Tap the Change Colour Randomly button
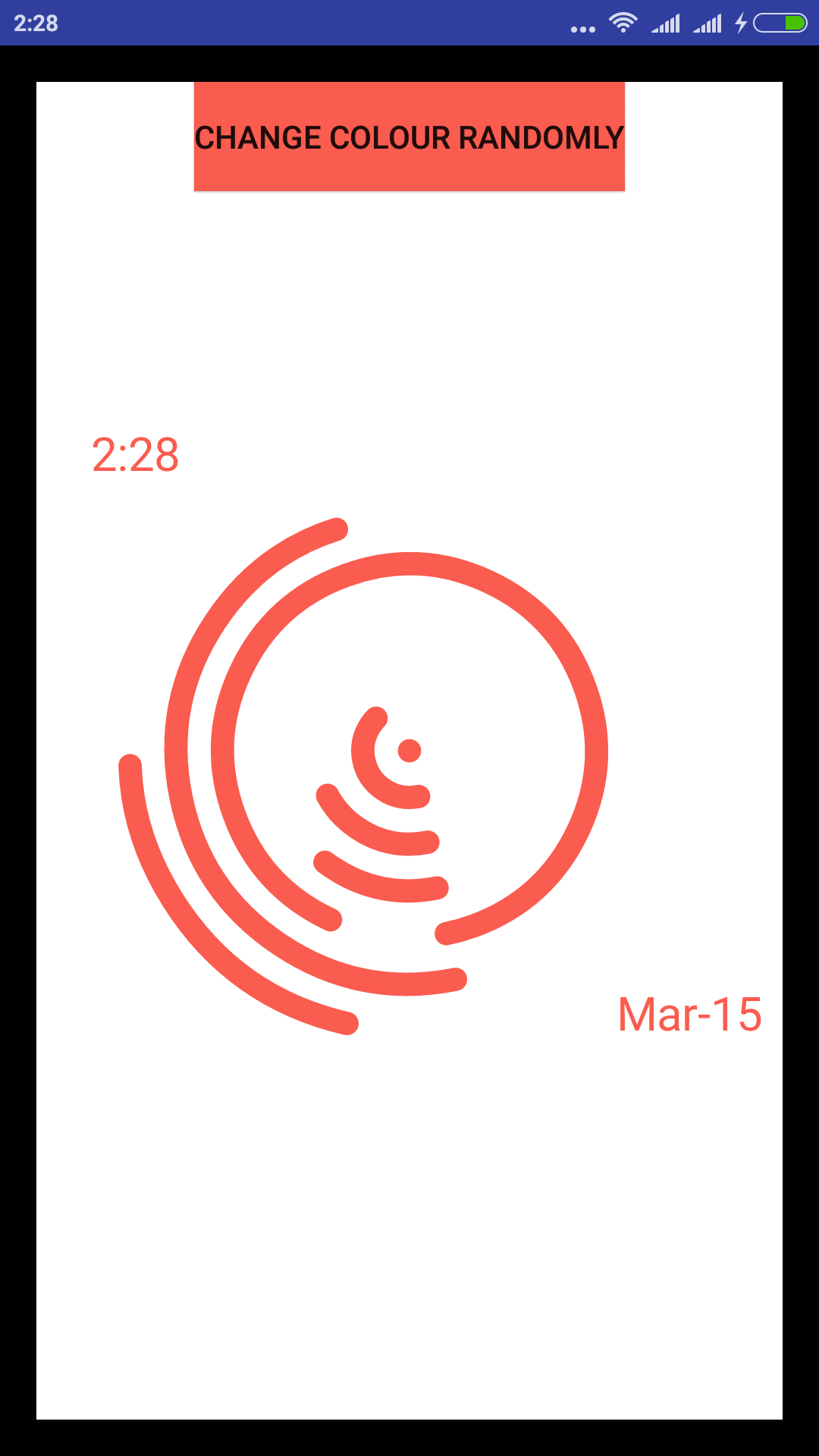Viewport: 819px width, 1456px height. pyautogui.click(x=409, y=136)
